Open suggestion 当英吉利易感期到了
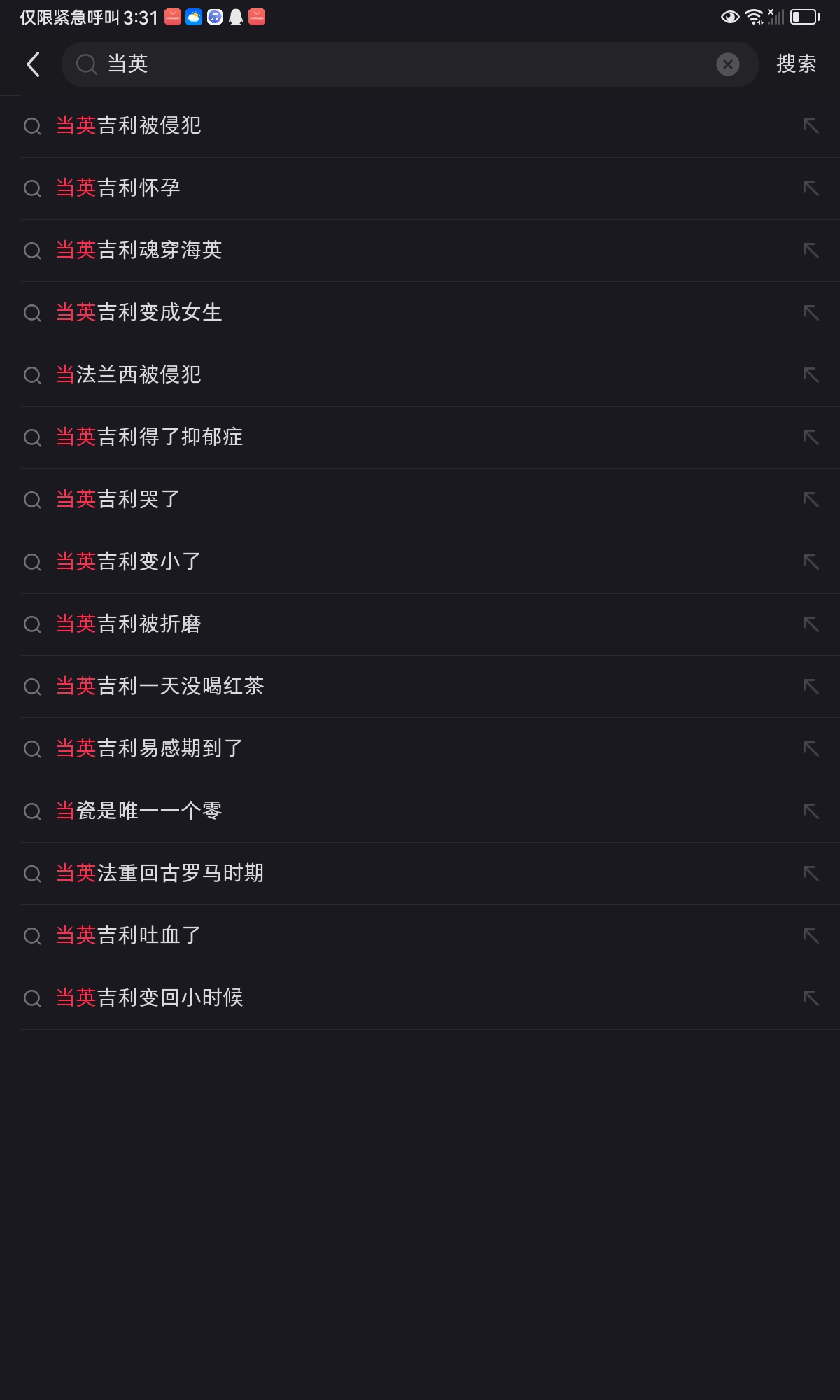Viewport: 840px width, 1400px height. 150,748
